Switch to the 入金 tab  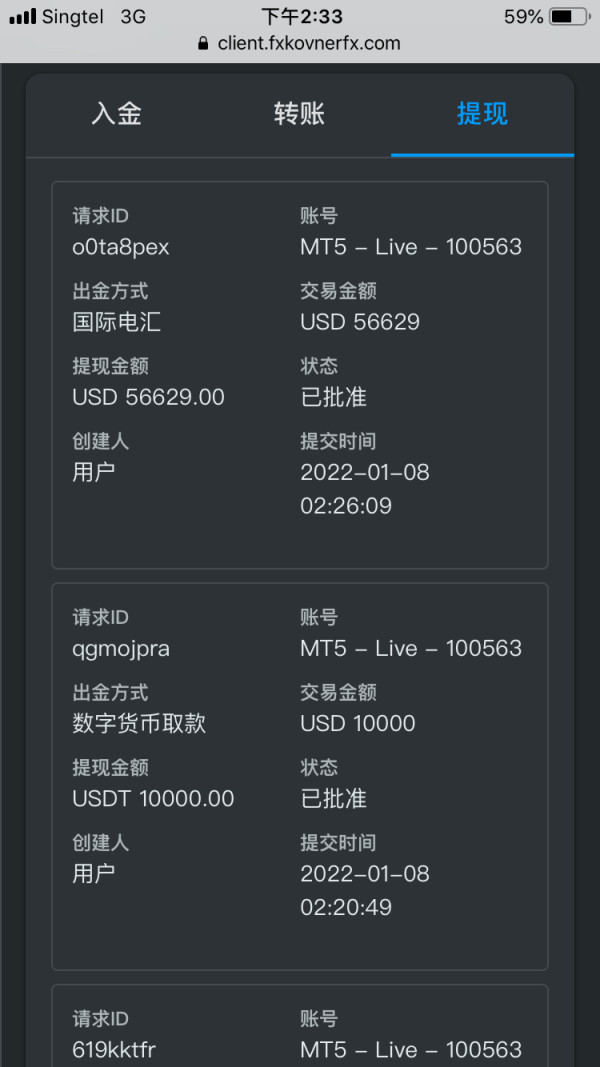tap(117, 114)
